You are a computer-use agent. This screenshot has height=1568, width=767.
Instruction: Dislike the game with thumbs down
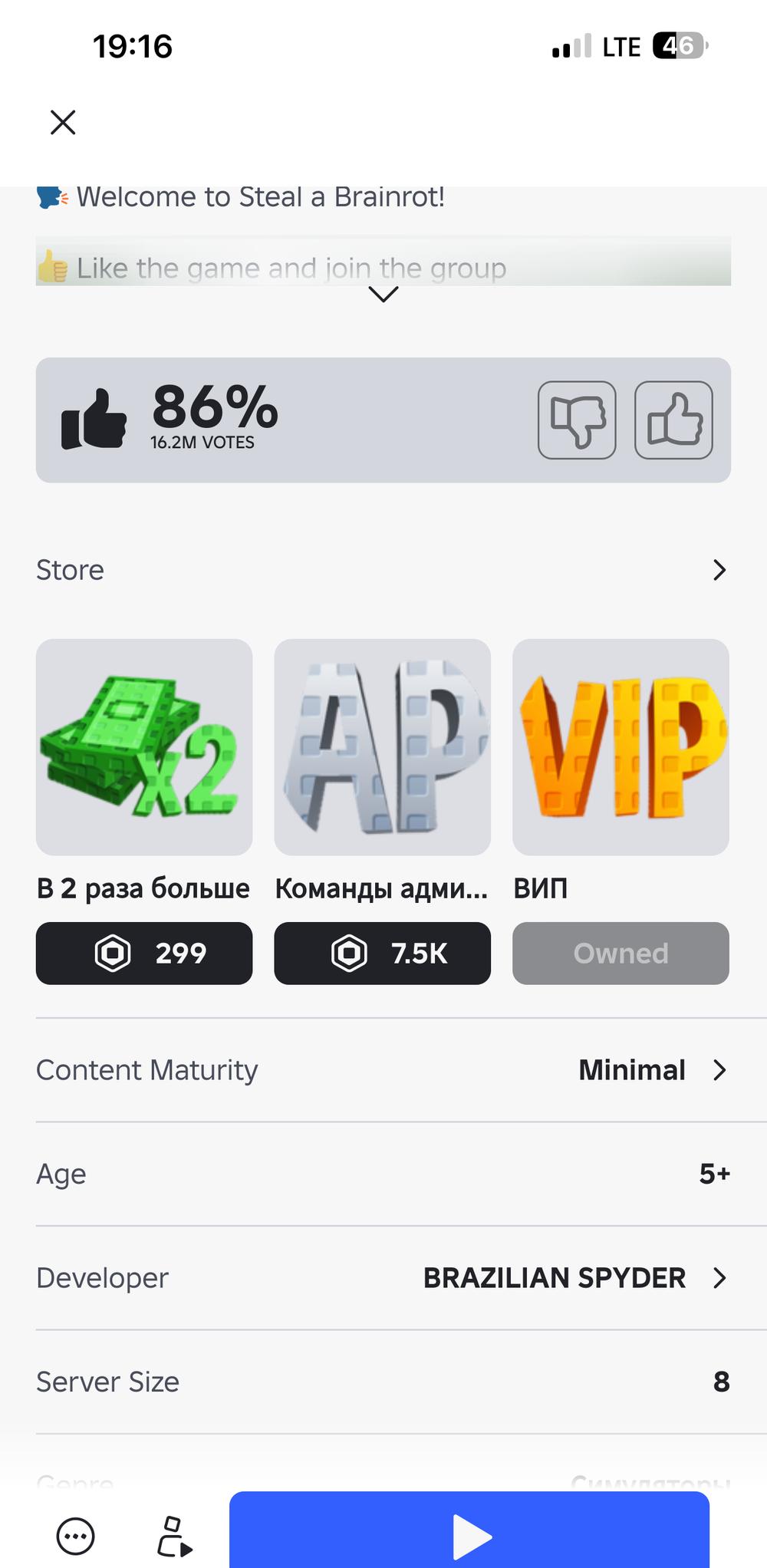(577, 420)
